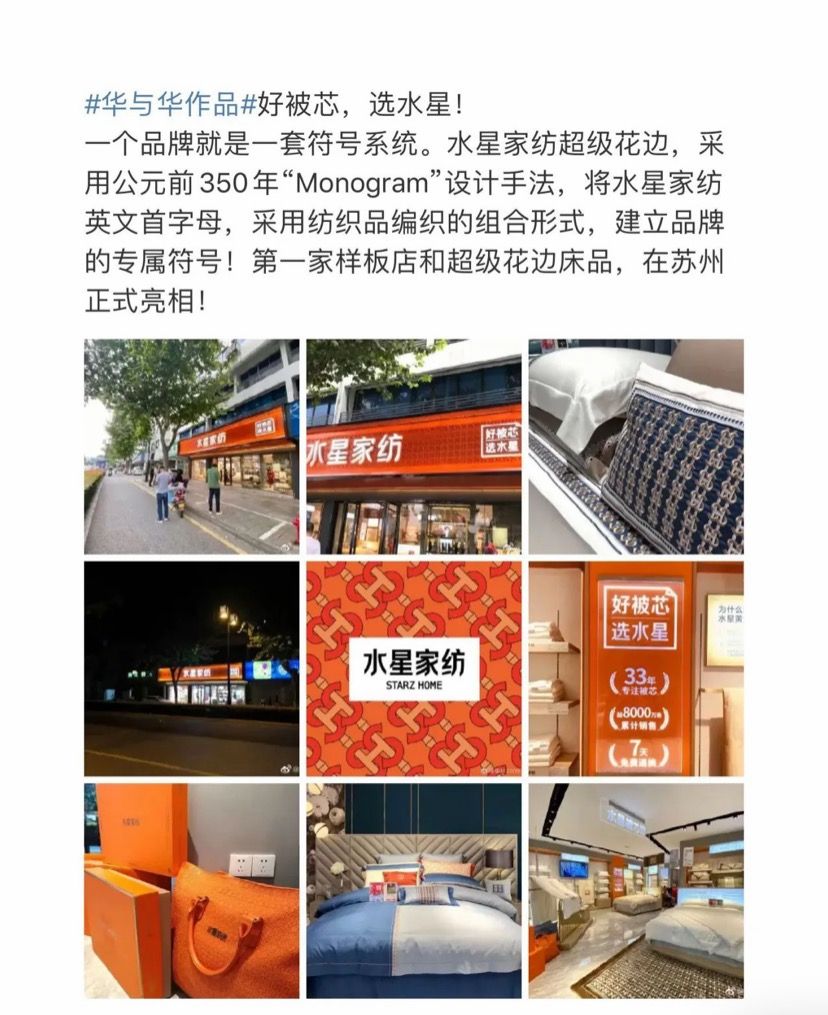The image size is (828, 1015).
Task: Open the store interior showroom photo
Action: click(x=635, y=890)
